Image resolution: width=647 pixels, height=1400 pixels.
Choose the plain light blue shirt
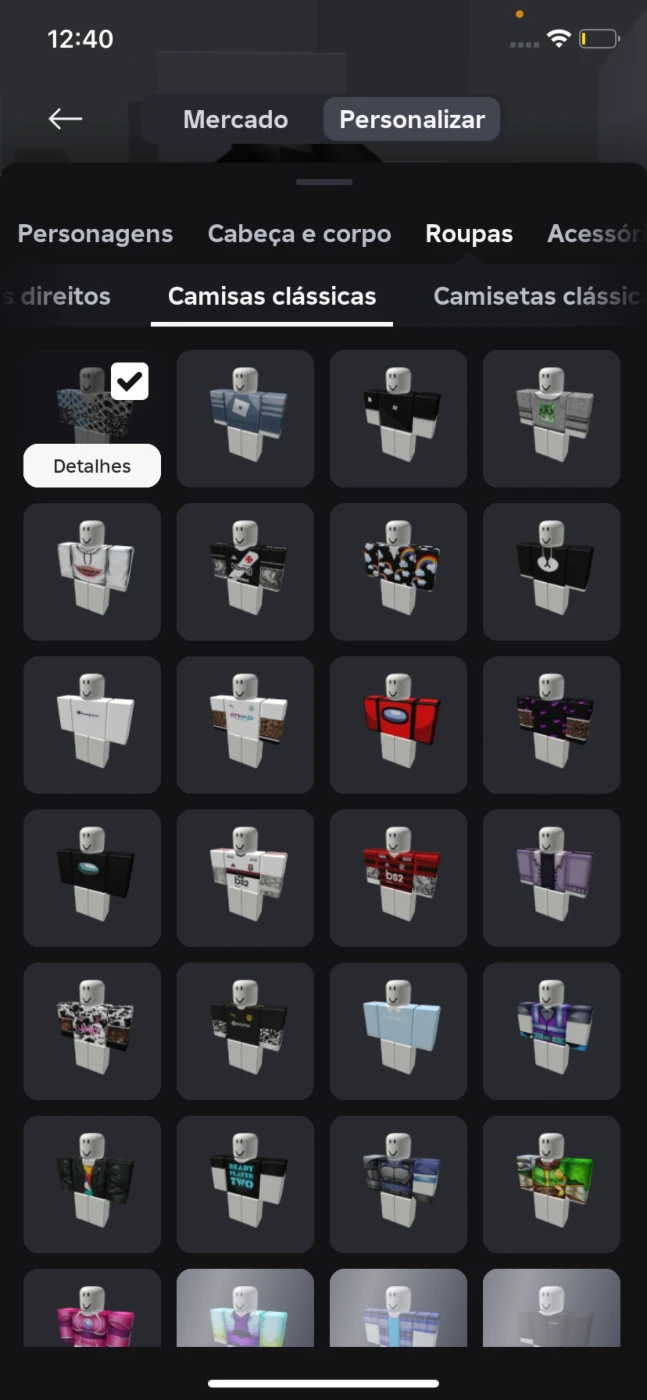tap(398, 1031)
